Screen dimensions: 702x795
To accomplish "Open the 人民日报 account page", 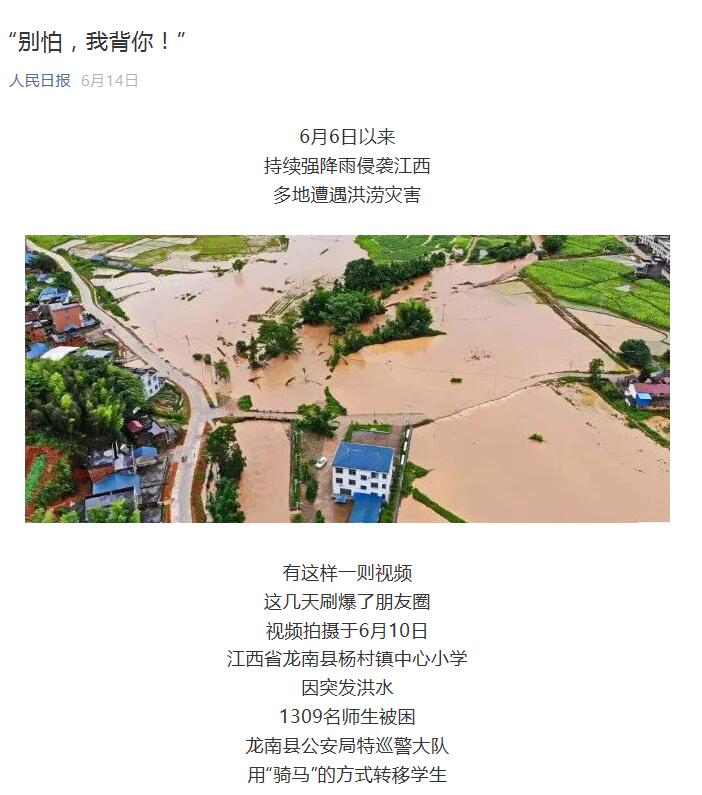I will pyautogui.click(x=40, y=81).
